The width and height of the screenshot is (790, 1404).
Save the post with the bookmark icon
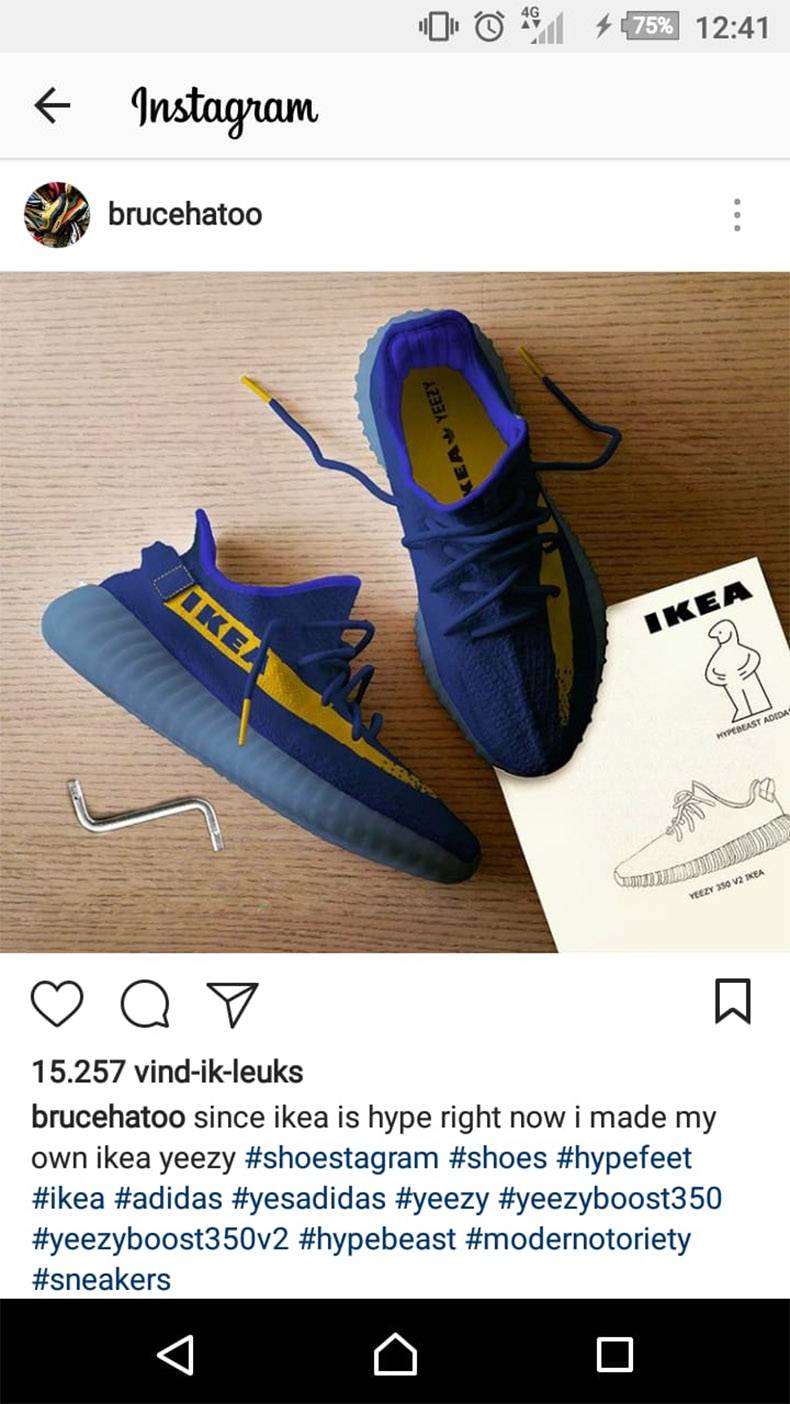[733, 1001]
